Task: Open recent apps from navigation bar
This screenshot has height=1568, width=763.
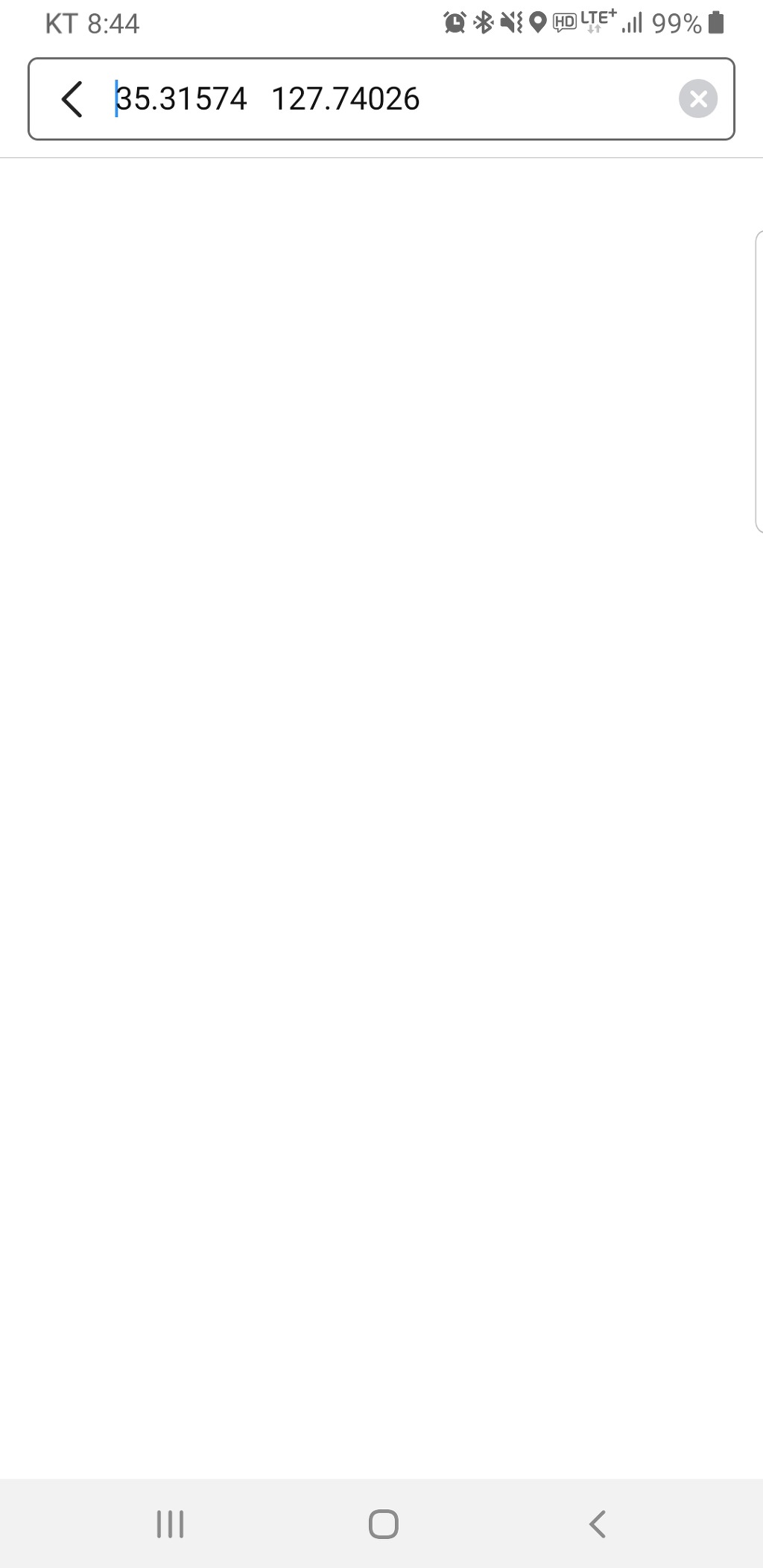Action: click(x=170, y=1524)
